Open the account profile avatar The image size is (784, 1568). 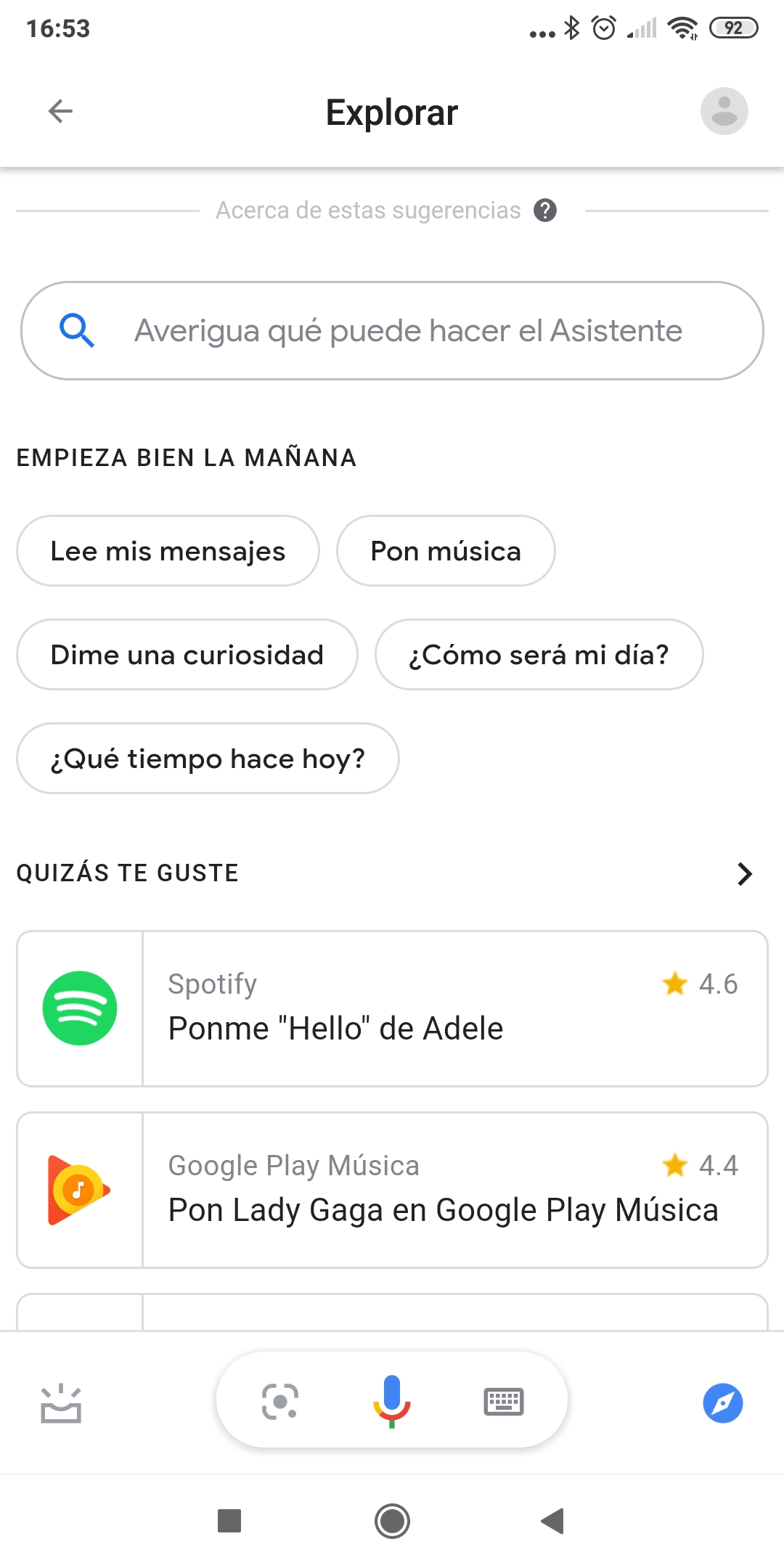(724, 111)
